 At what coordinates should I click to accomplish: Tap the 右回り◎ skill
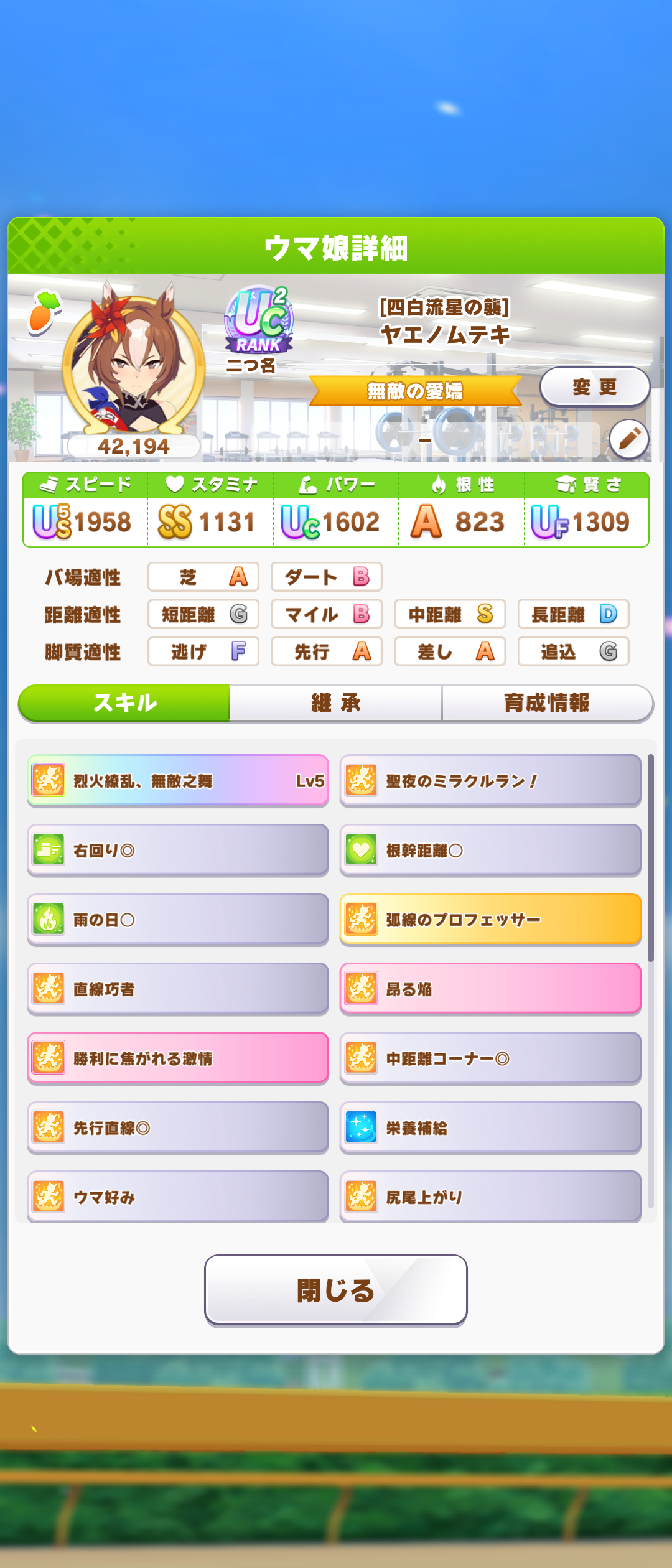coord(178,851)
